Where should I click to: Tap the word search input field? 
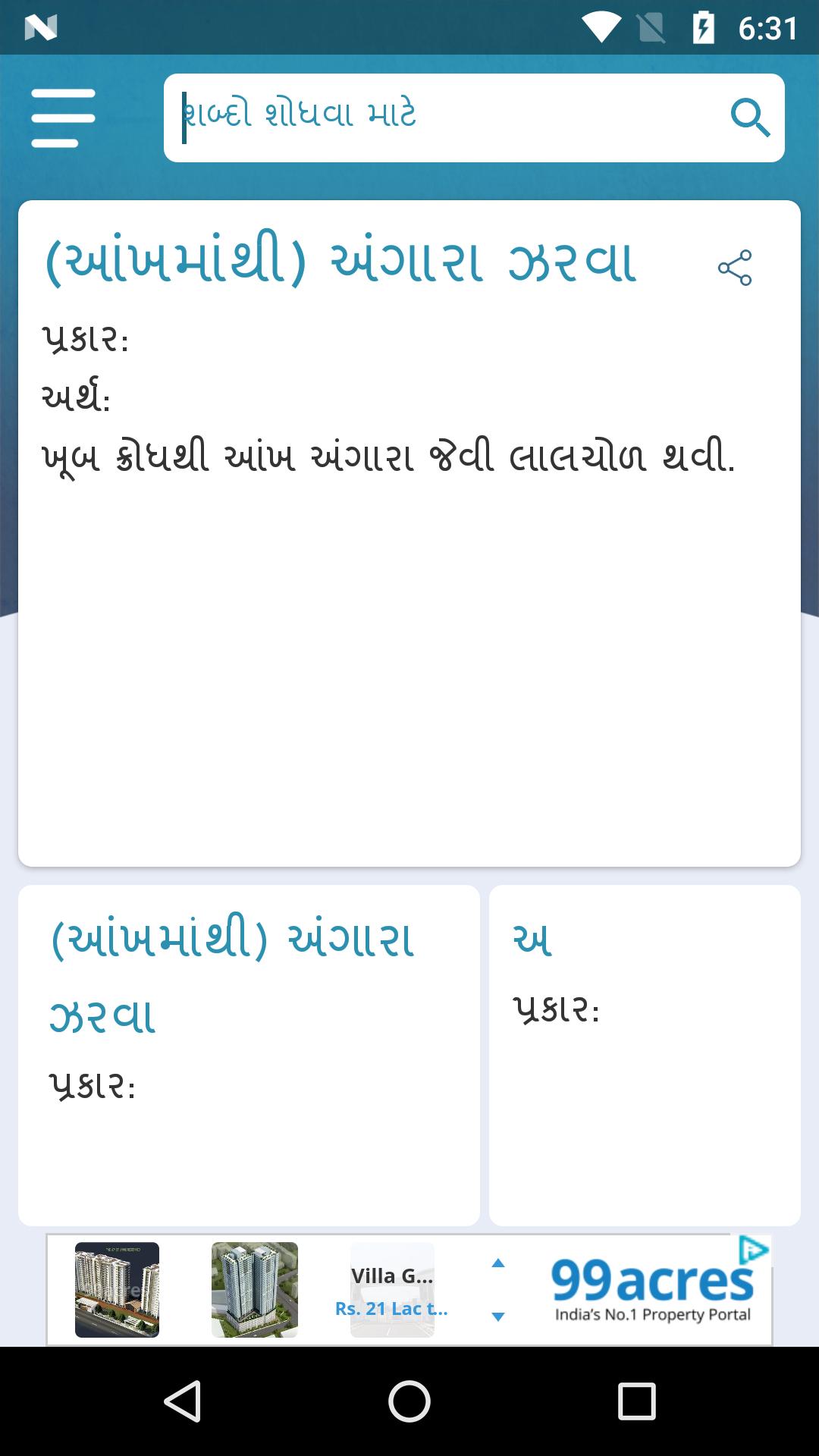point(447,118)
